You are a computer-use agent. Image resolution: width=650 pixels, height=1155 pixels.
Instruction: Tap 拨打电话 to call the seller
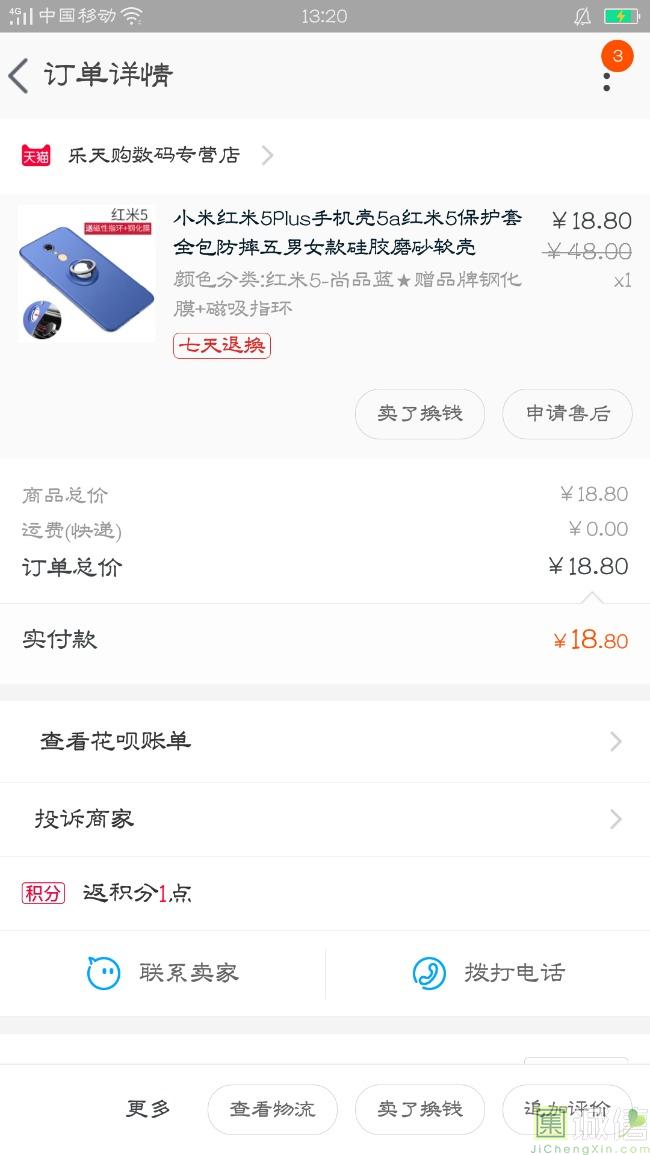488,973
